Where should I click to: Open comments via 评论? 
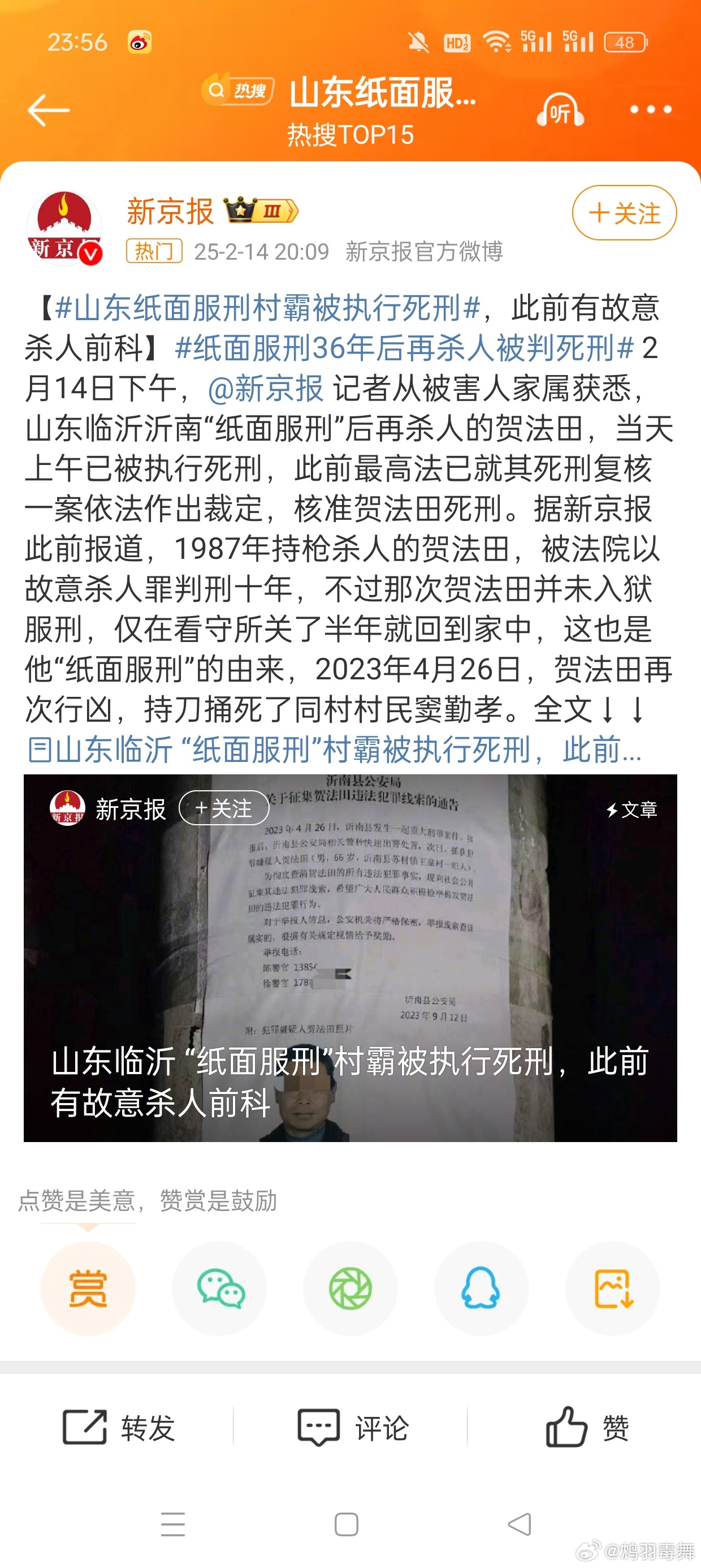352,1427
